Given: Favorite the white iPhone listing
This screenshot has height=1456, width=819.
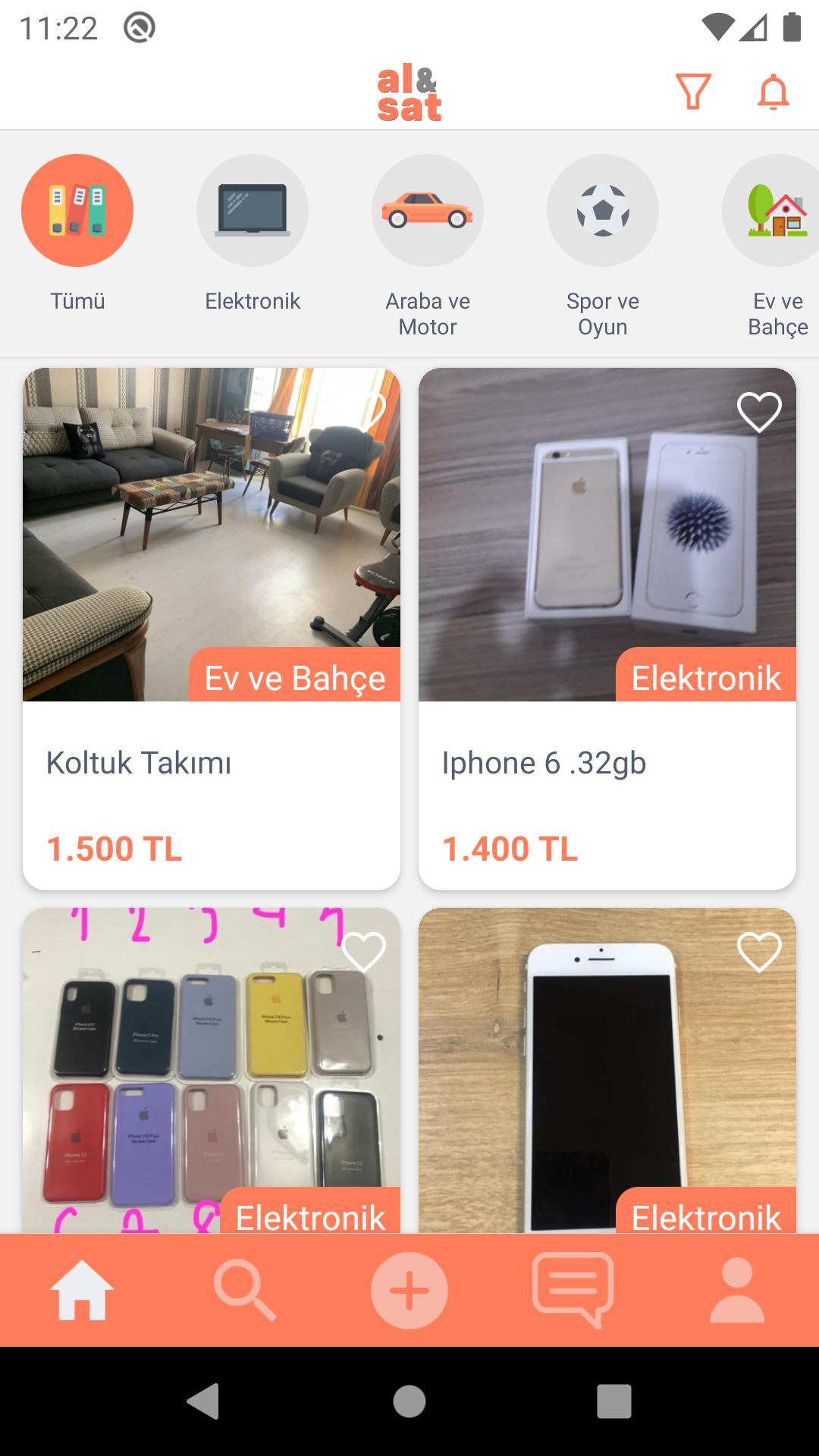Looking at the screenshot, I should tap(759, 952).
